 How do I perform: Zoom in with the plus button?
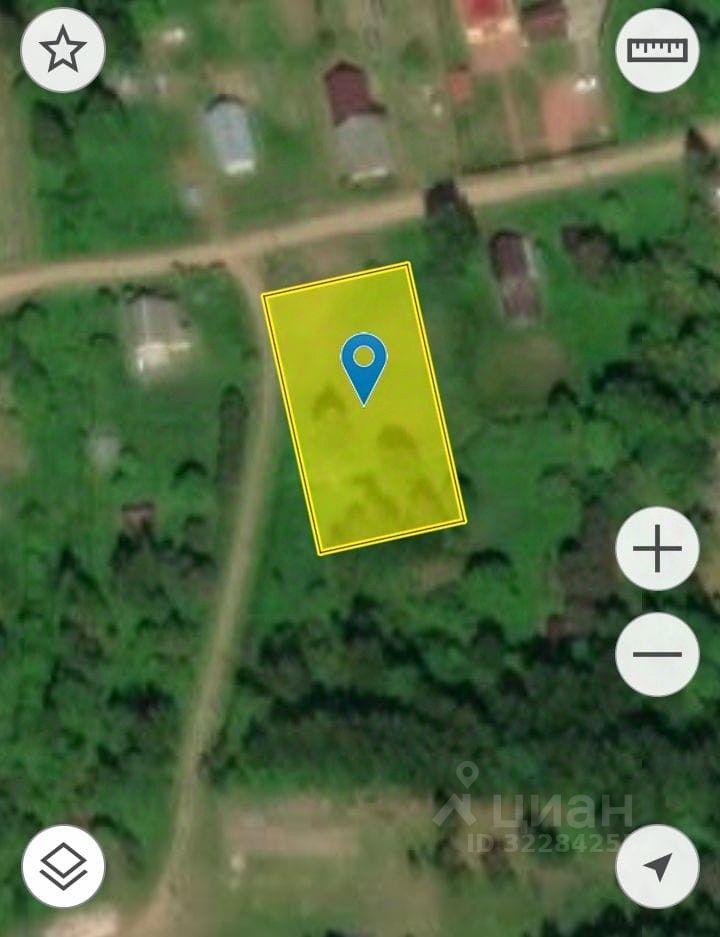[x=657, y=549]
